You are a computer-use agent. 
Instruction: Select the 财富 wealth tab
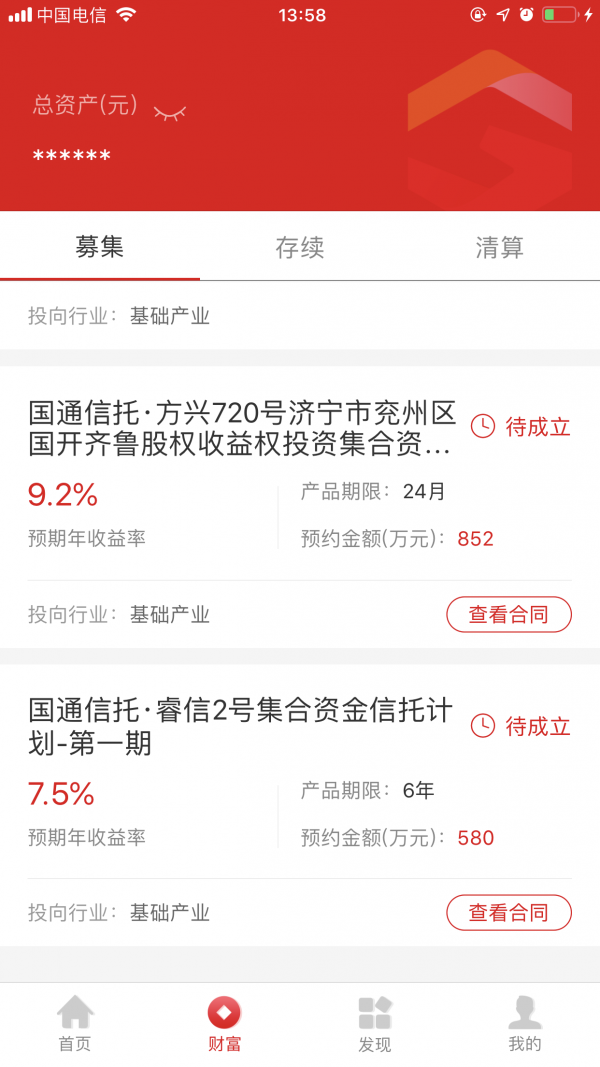[x=225, y=1023]
